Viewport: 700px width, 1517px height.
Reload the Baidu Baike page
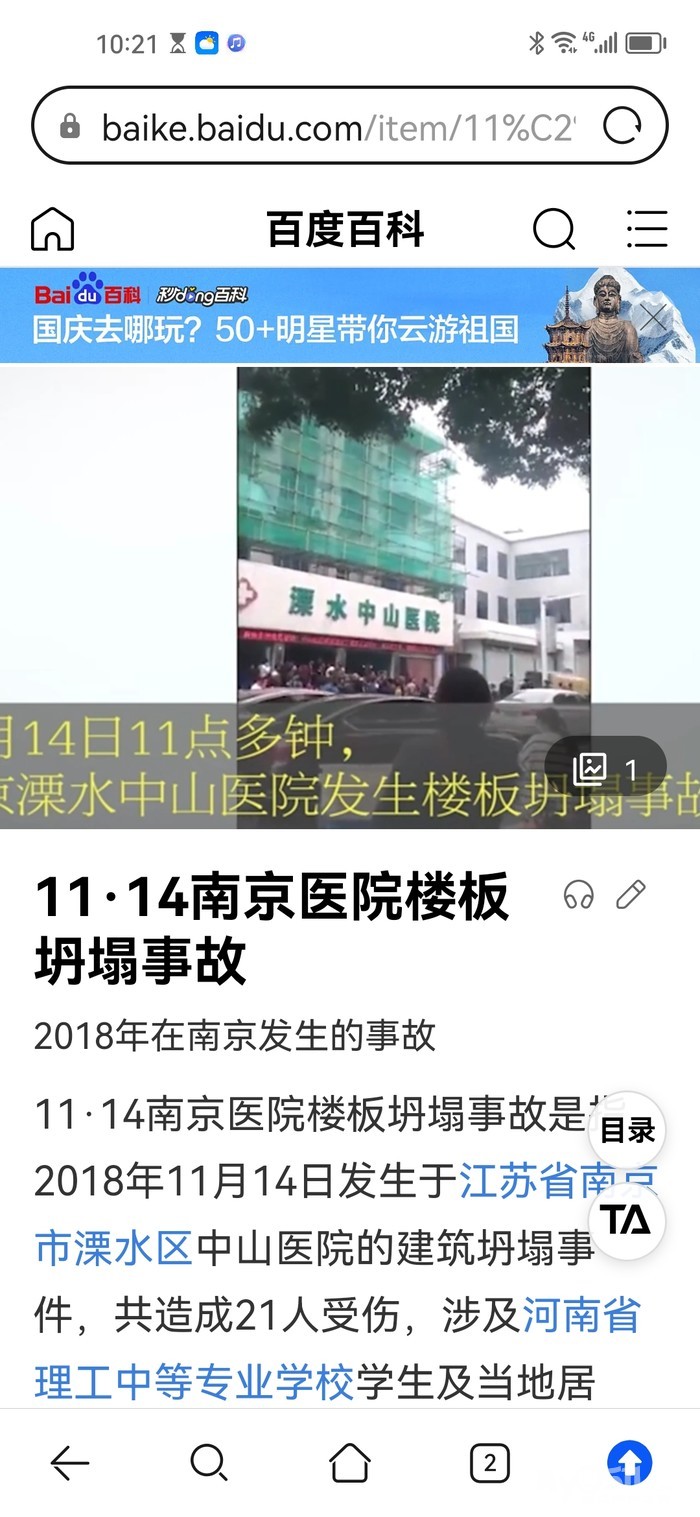[x=622, y=126]
